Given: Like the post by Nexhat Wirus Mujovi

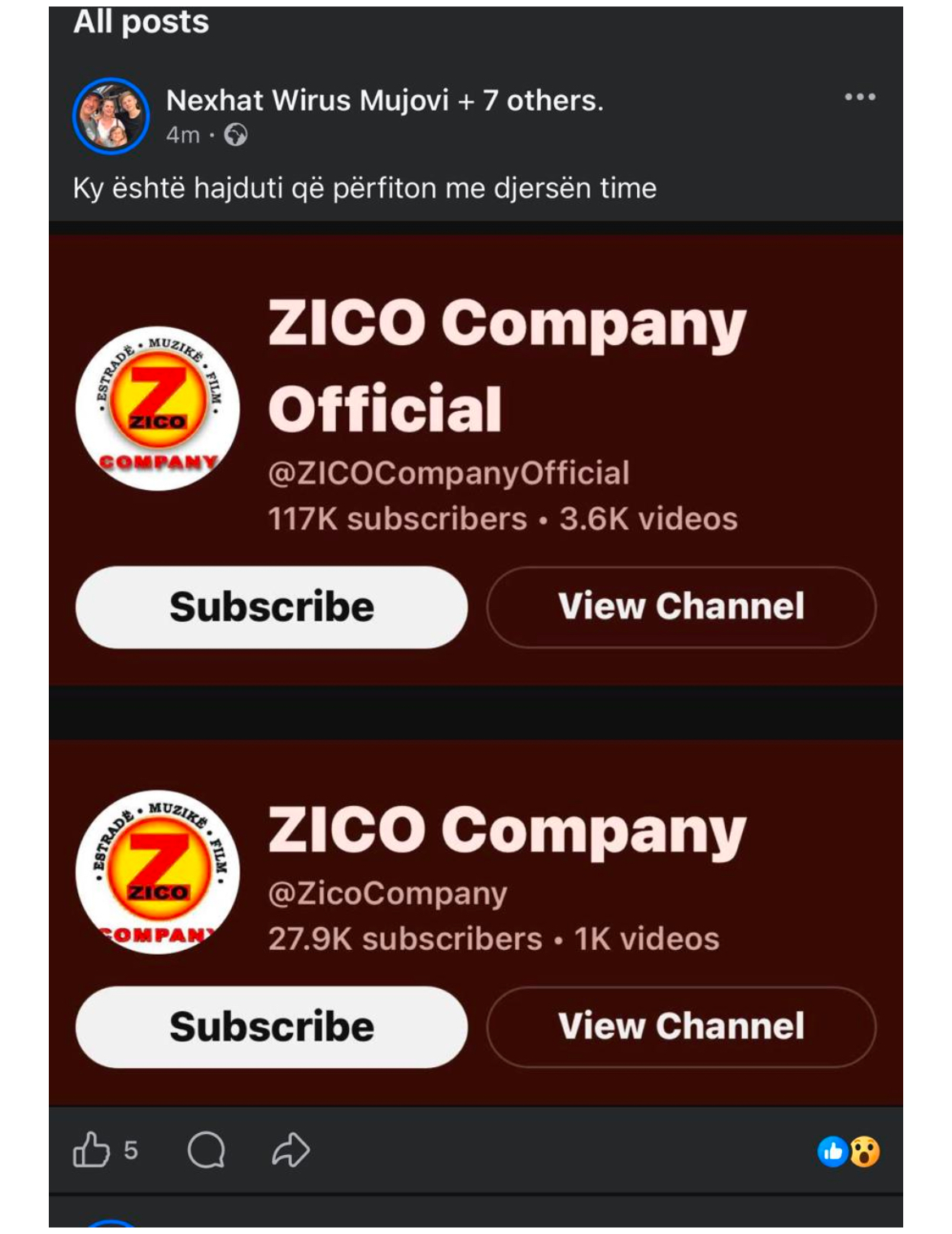Looking at the screenshot, I should pyautogui.click(x=91, y=1150).
